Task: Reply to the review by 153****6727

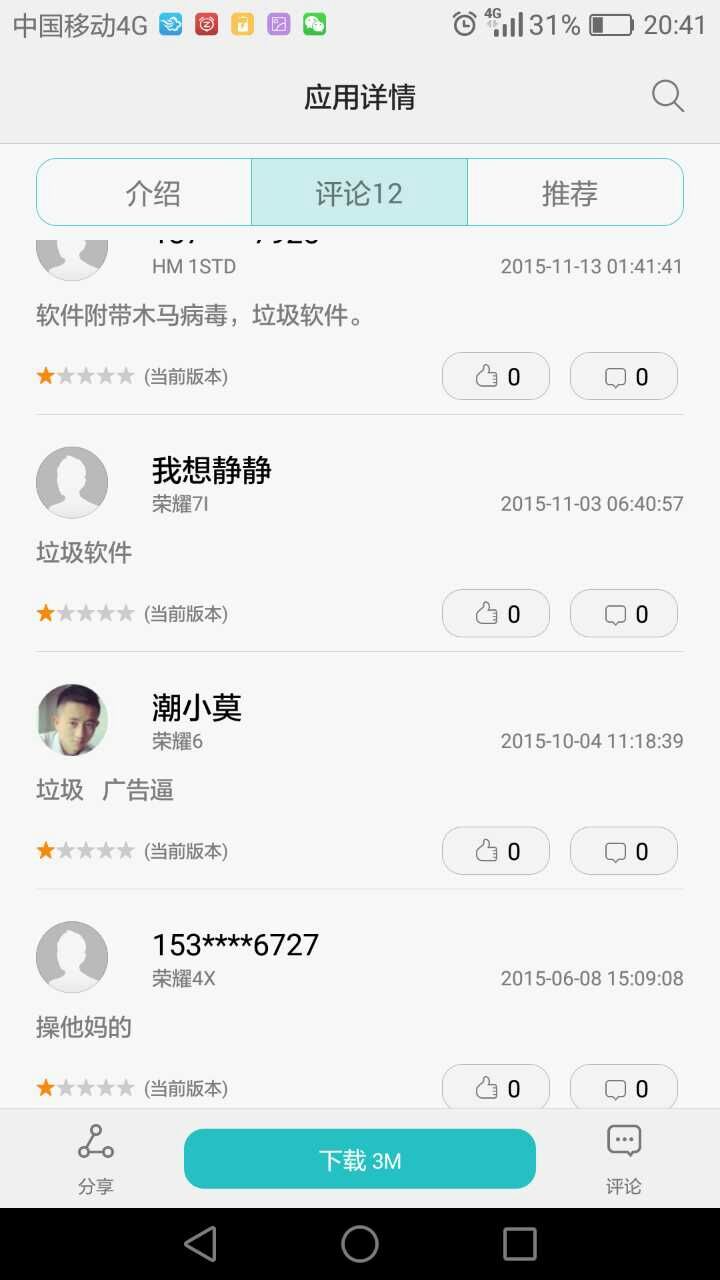Action: 624,1087
